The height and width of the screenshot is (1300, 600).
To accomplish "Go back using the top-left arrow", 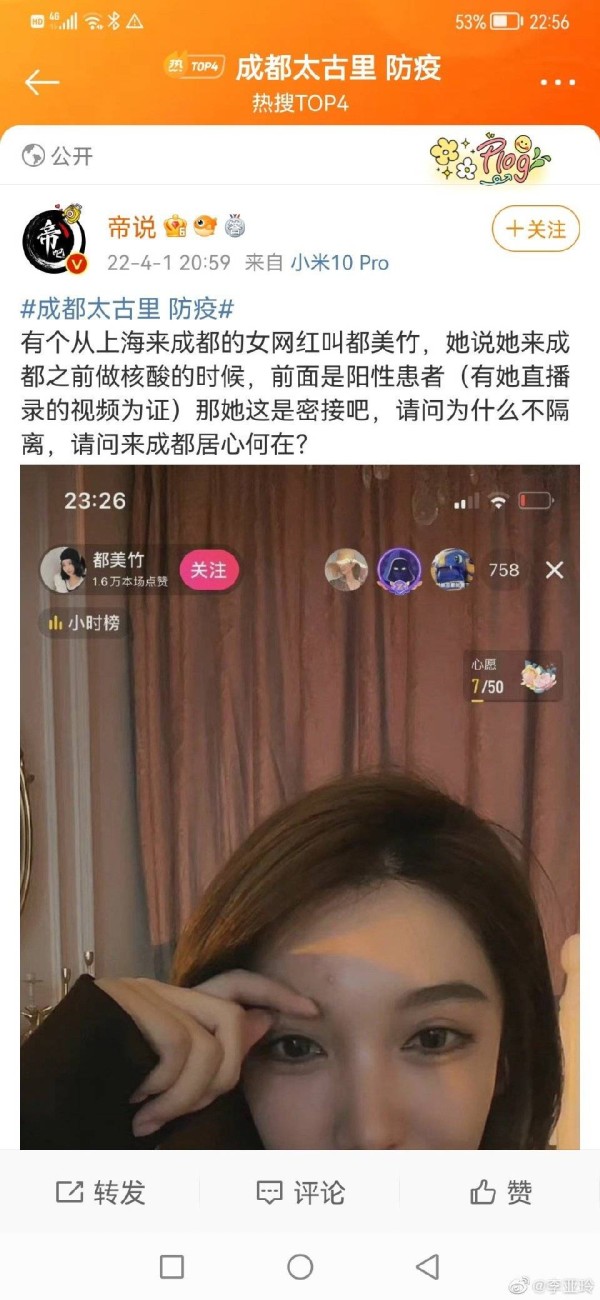I will pyautogui.click(x=42, y=82).
